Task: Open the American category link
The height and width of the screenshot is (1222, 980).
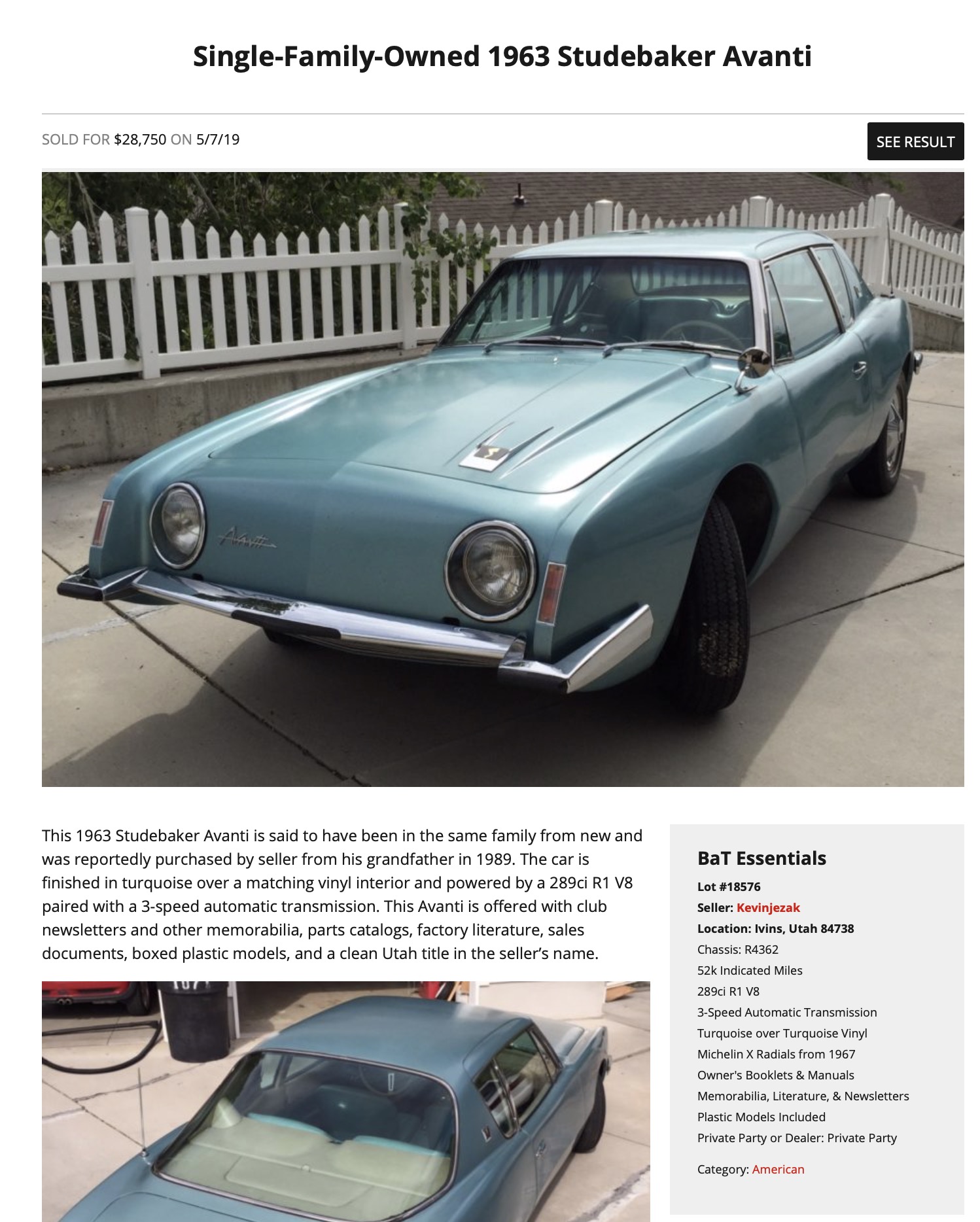Action: point(778,1169)
